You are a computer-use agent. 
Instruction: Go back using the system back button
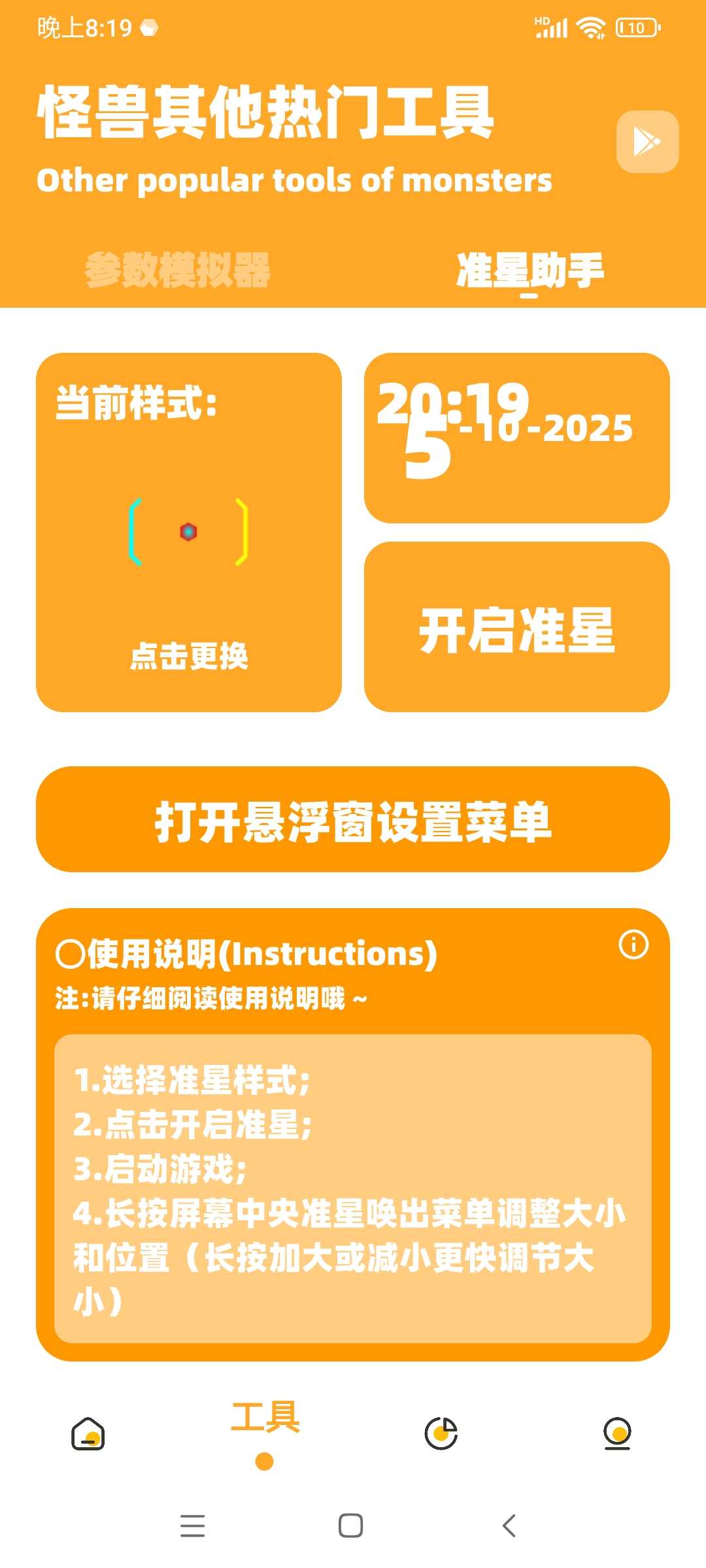509,1526
